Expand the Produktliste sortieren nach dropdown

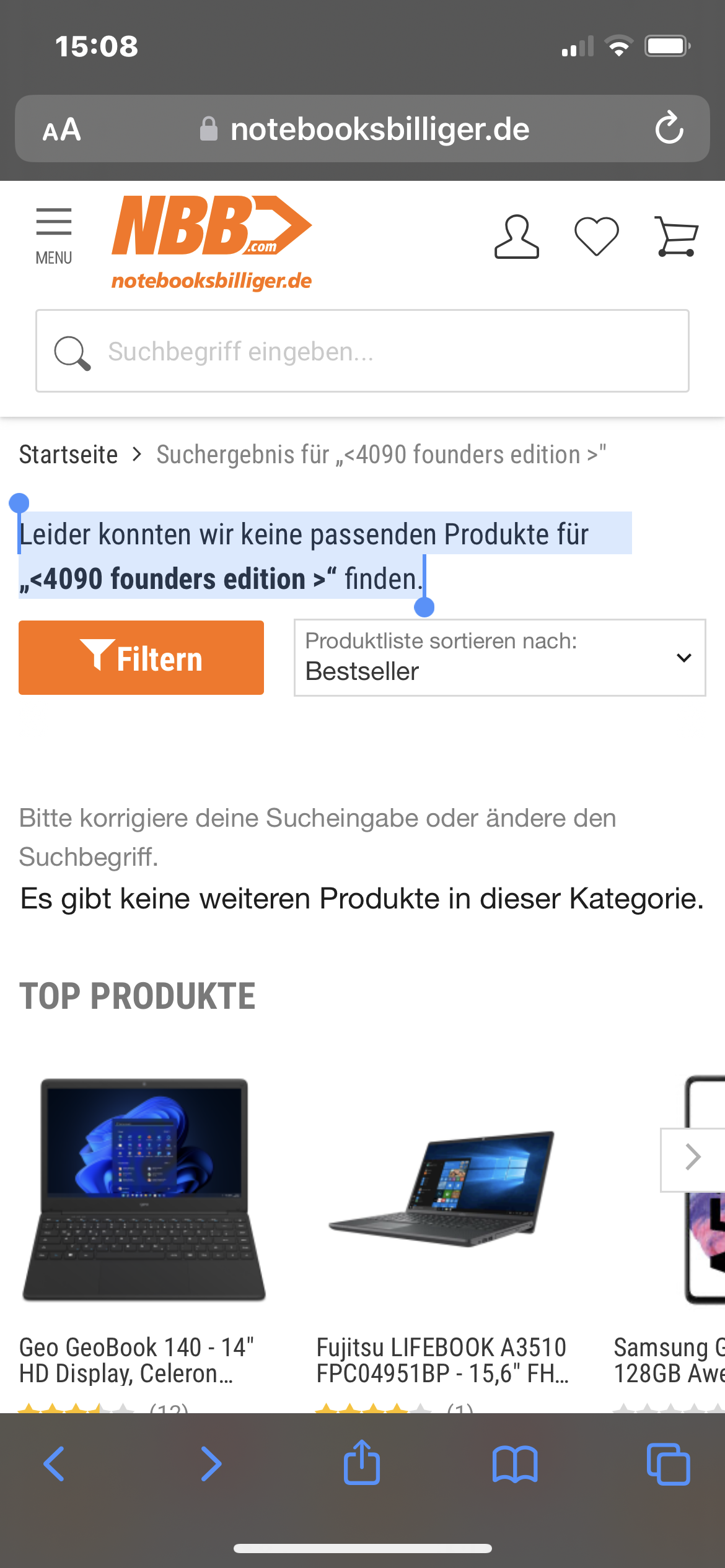pyautogui.click(x=499, y=658)
